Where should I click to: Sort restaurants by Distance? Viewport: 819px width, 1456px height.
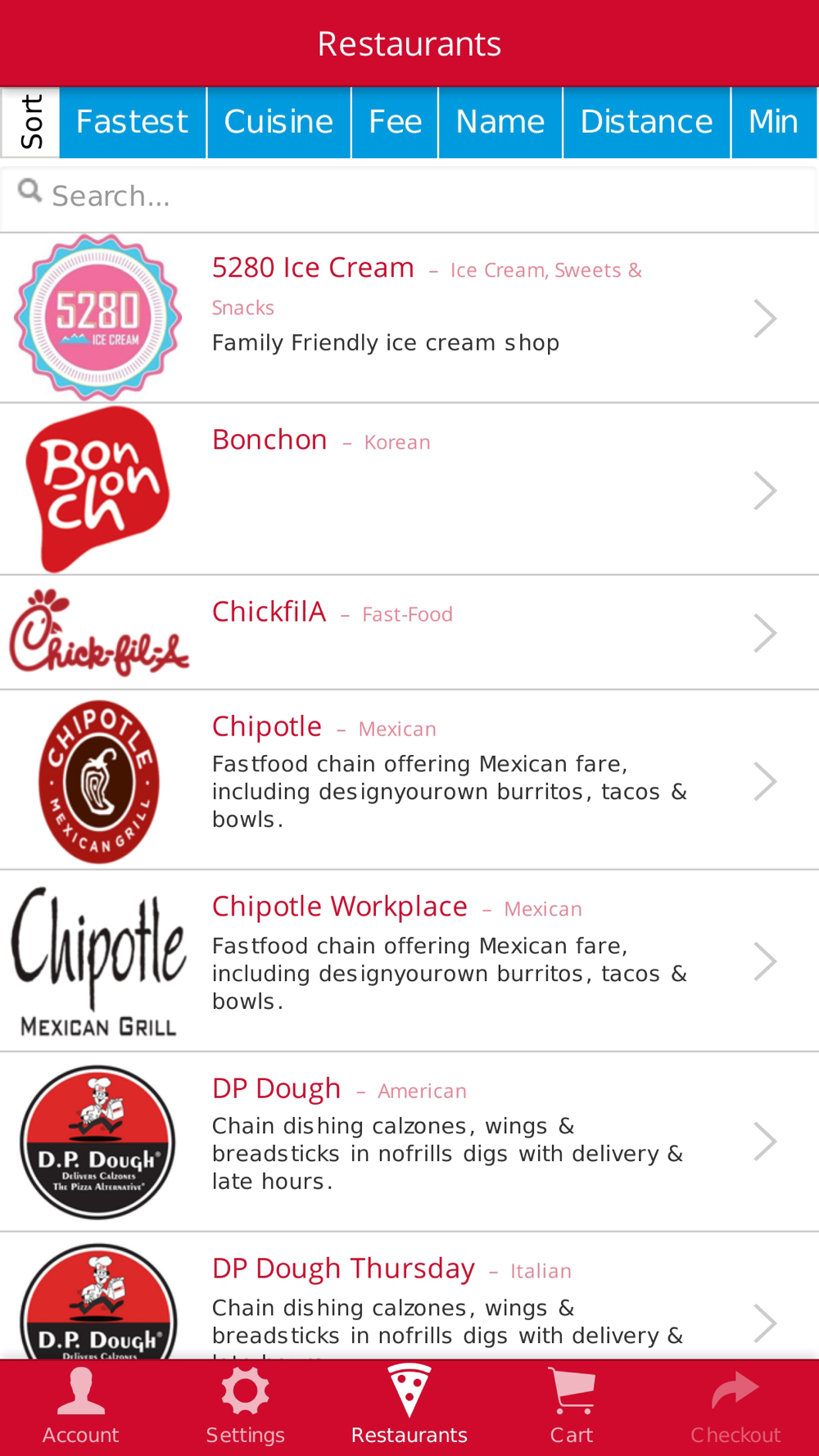646,122
